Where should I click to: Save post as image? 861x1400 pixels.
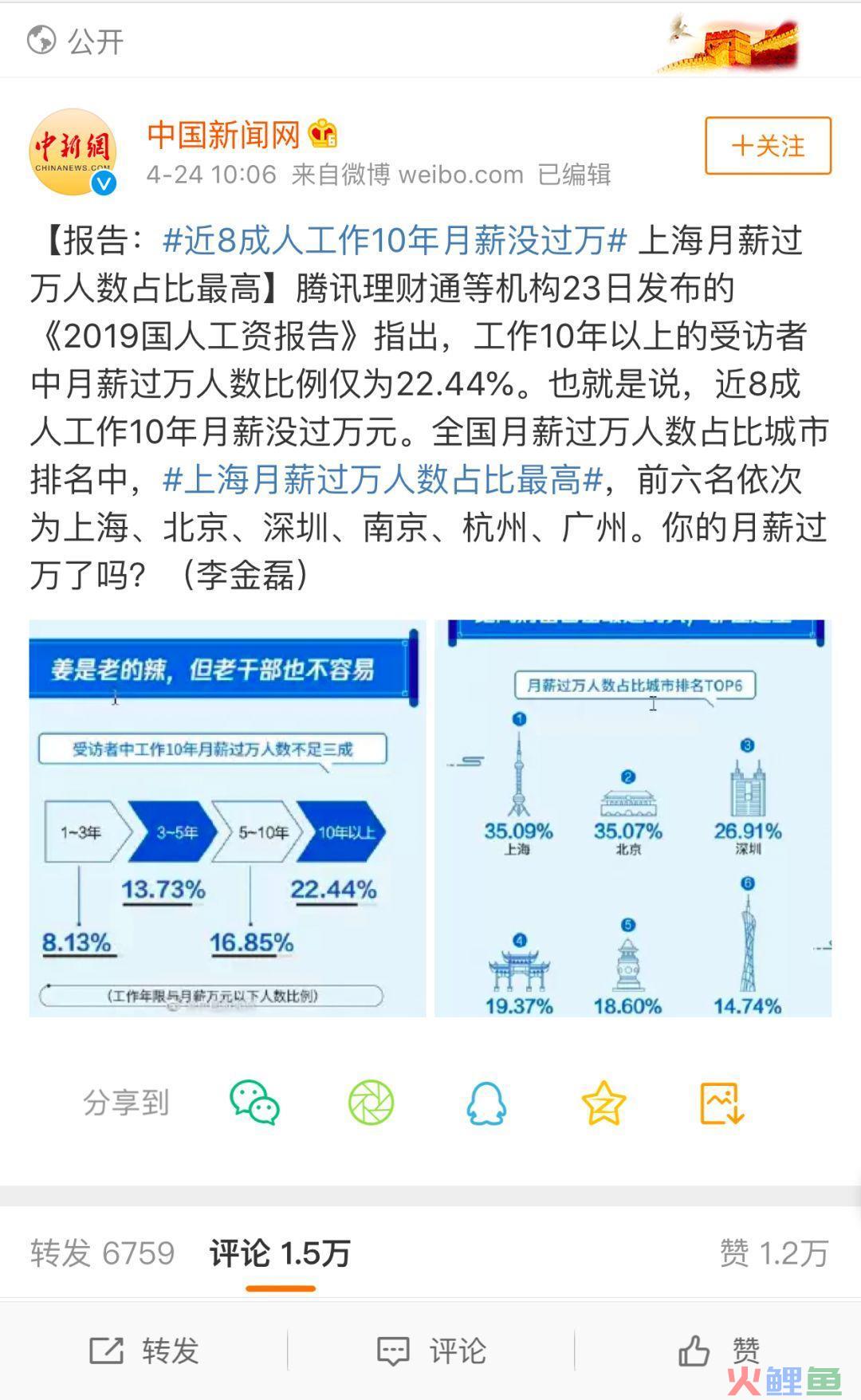(721, 1103)
